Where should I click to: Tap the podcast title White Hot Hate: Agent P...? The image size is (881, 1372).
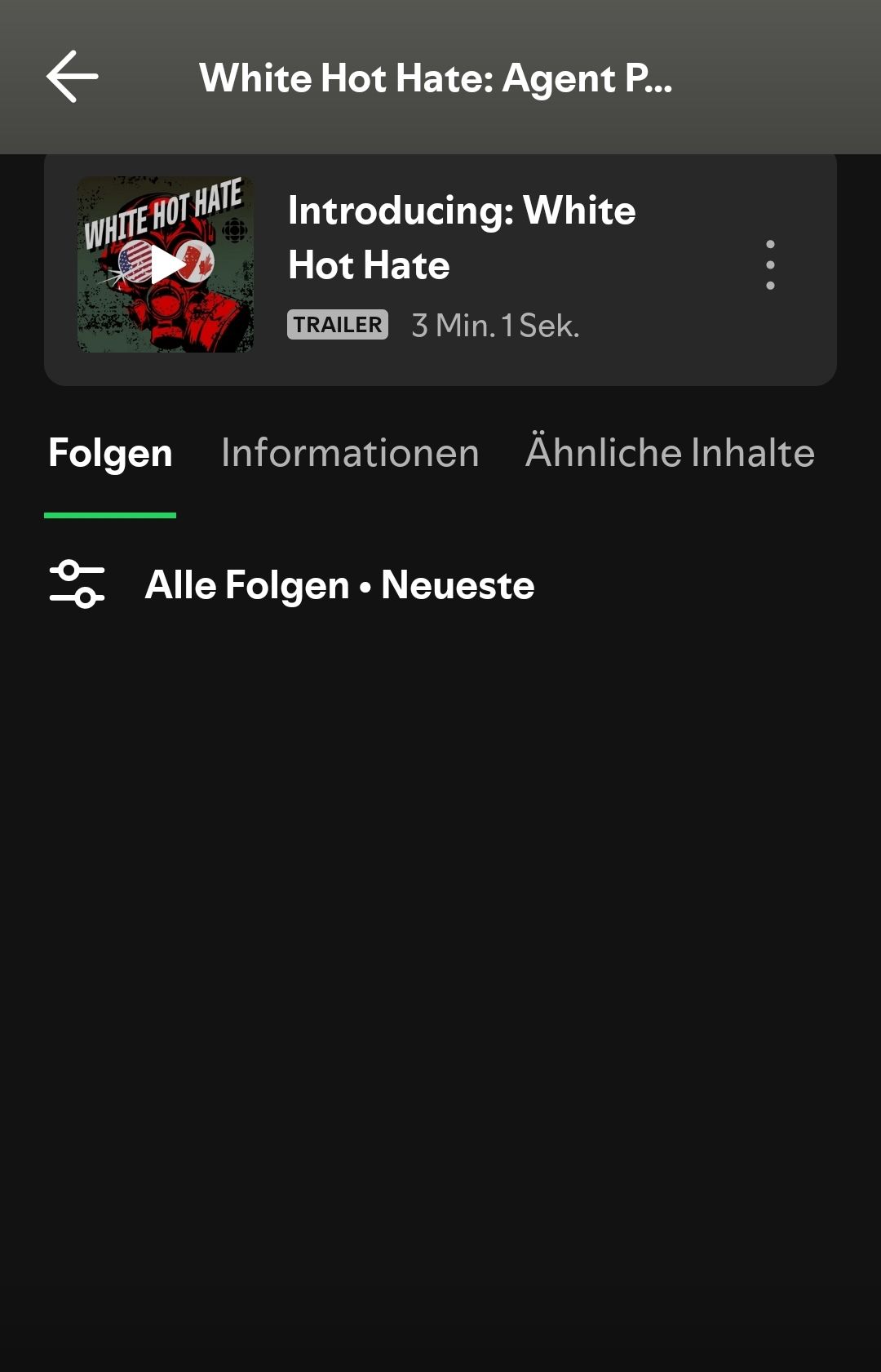(438, 77)
